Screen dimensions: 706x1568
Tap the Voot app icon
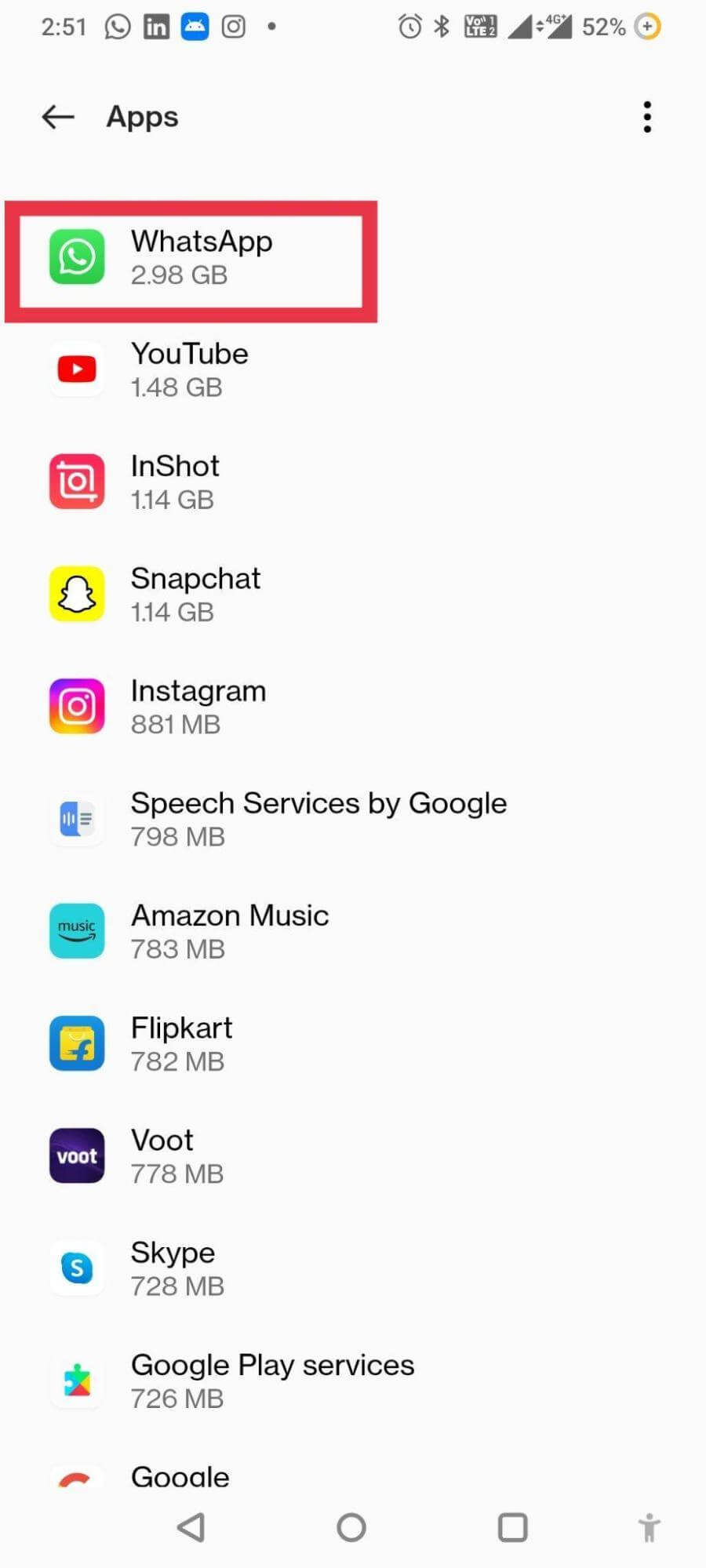[x=76, y=1155]
